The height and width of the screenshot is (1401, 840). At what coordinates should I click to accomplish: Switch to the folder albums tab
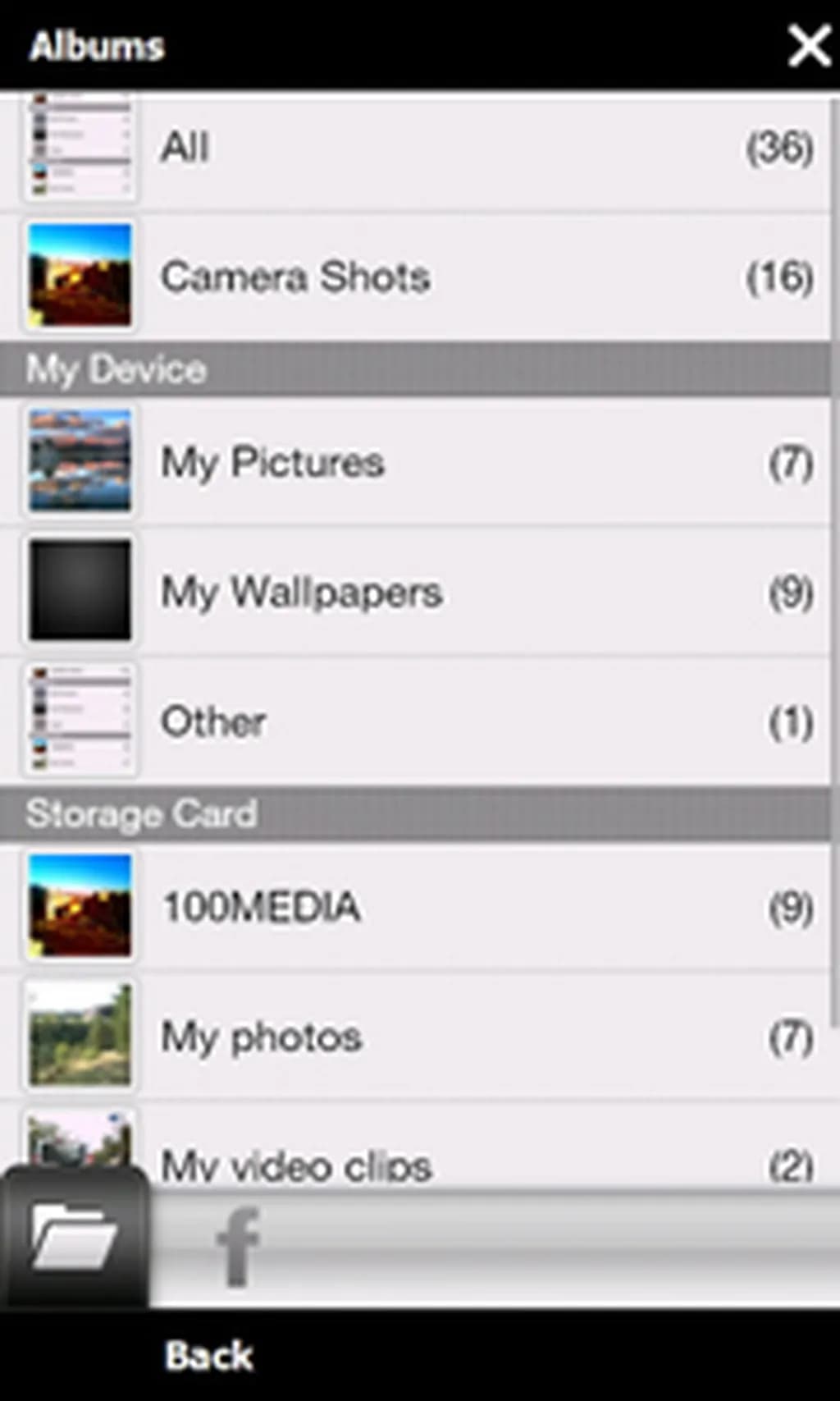point(74,1237)
